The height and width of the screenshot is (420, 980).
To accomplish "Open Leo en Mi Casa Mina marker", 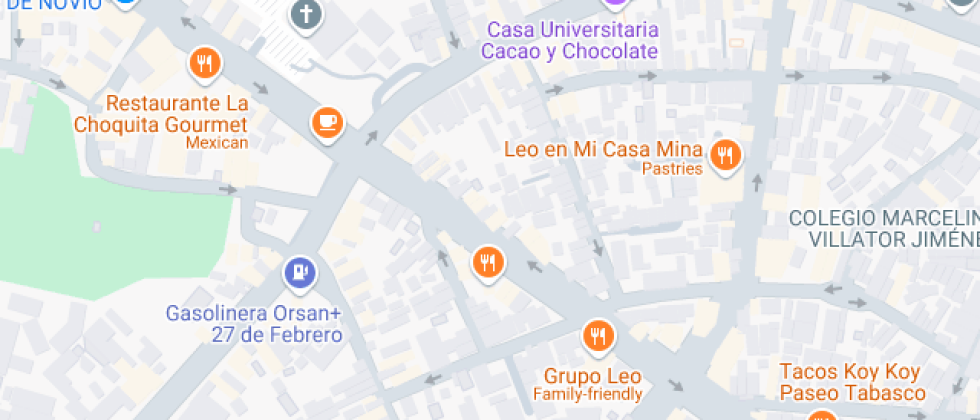I will click(724, 154).
